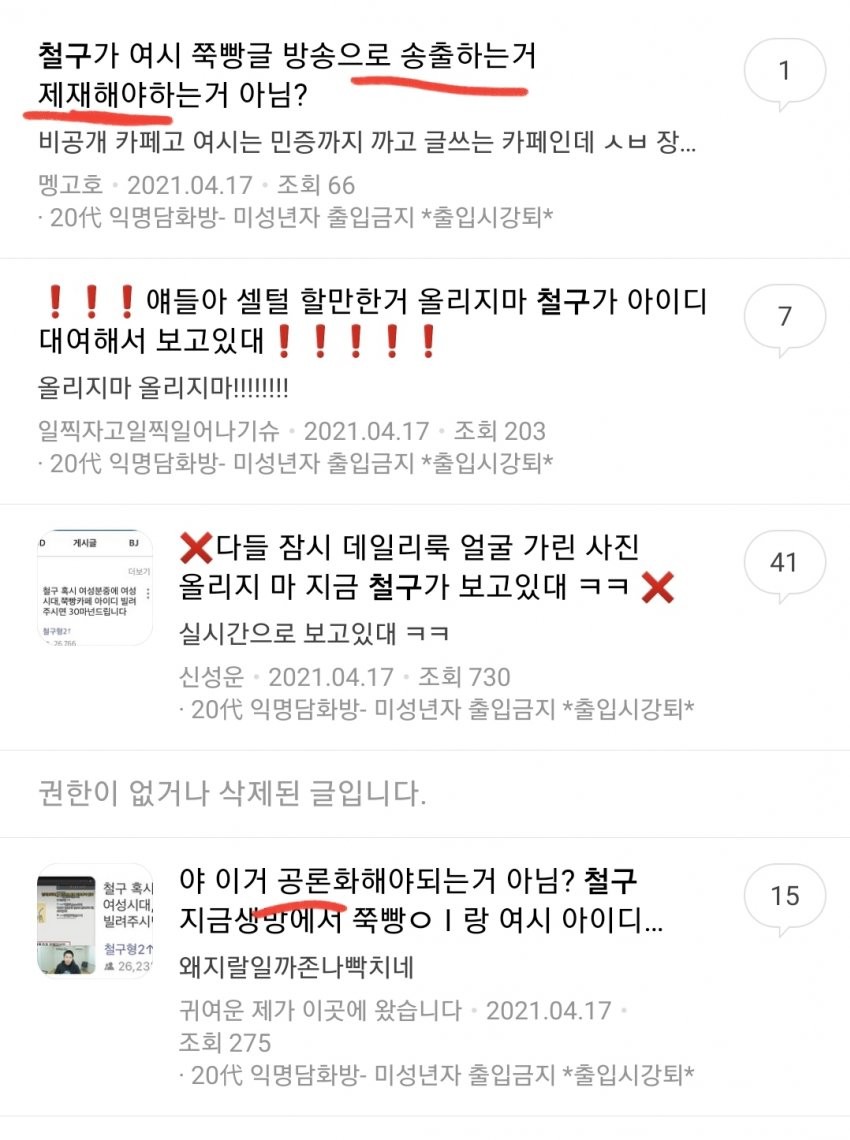Tap thumbnail of the 공론화 post
The image size is (850, 1140).
click(x=95, y=920)
